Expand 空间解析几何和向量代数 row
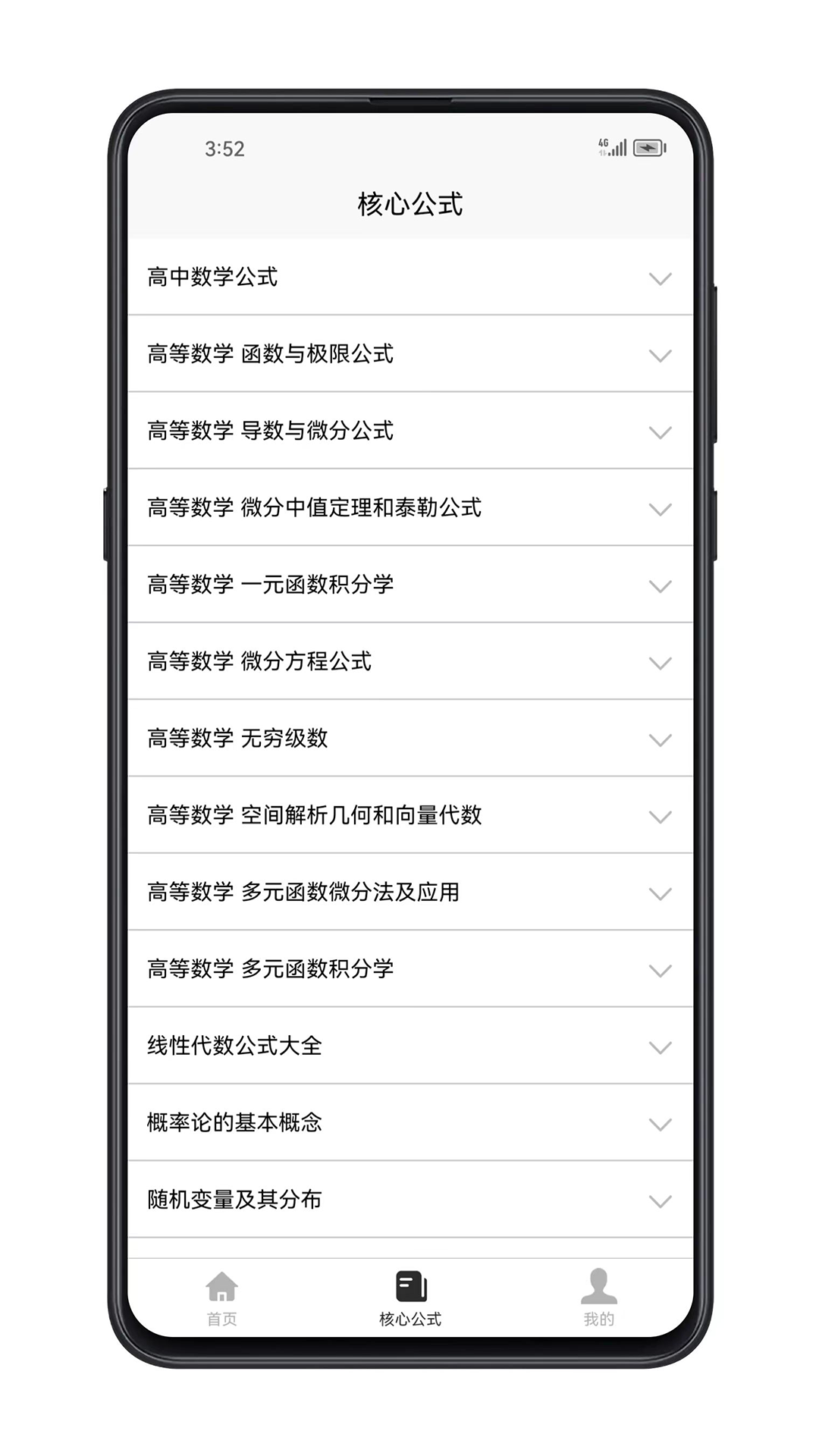 (x=409, y=815)
